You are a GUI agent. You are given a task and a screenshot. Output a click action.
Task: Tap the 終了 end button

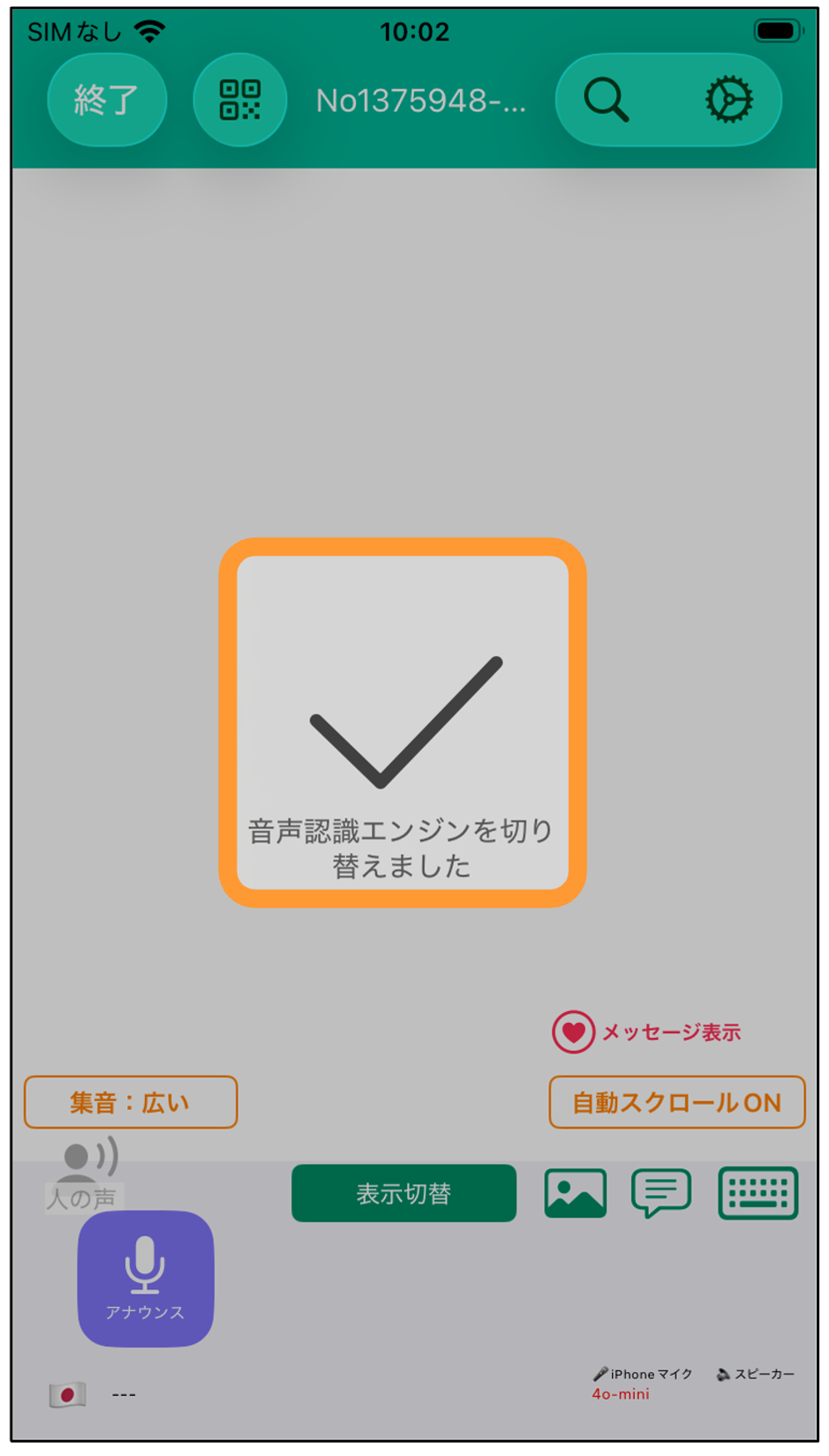pyautogui.click(x=107, y=100)
